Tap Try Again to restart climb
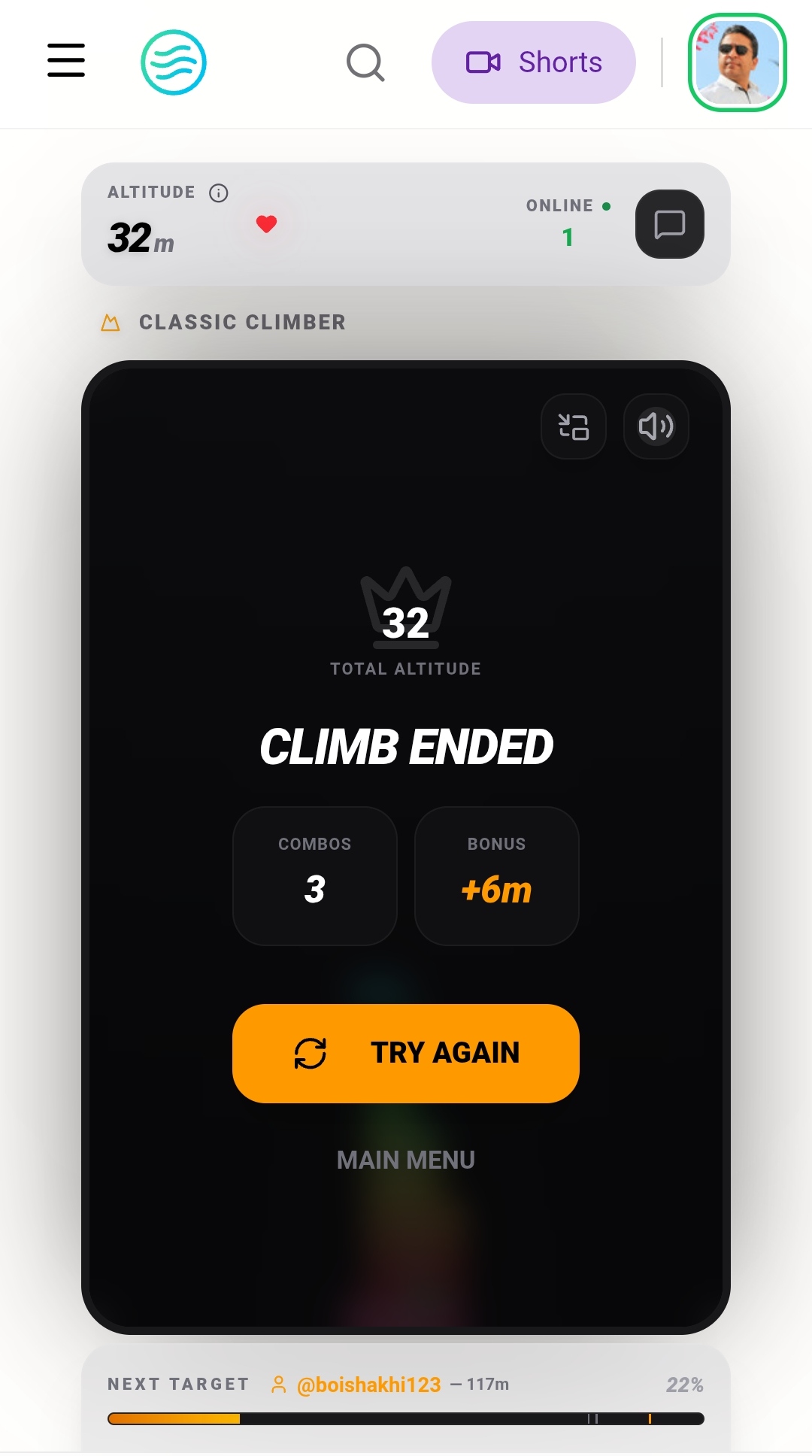The height and width of the screenshot is (1456, 812). (x=406, y=1054)
